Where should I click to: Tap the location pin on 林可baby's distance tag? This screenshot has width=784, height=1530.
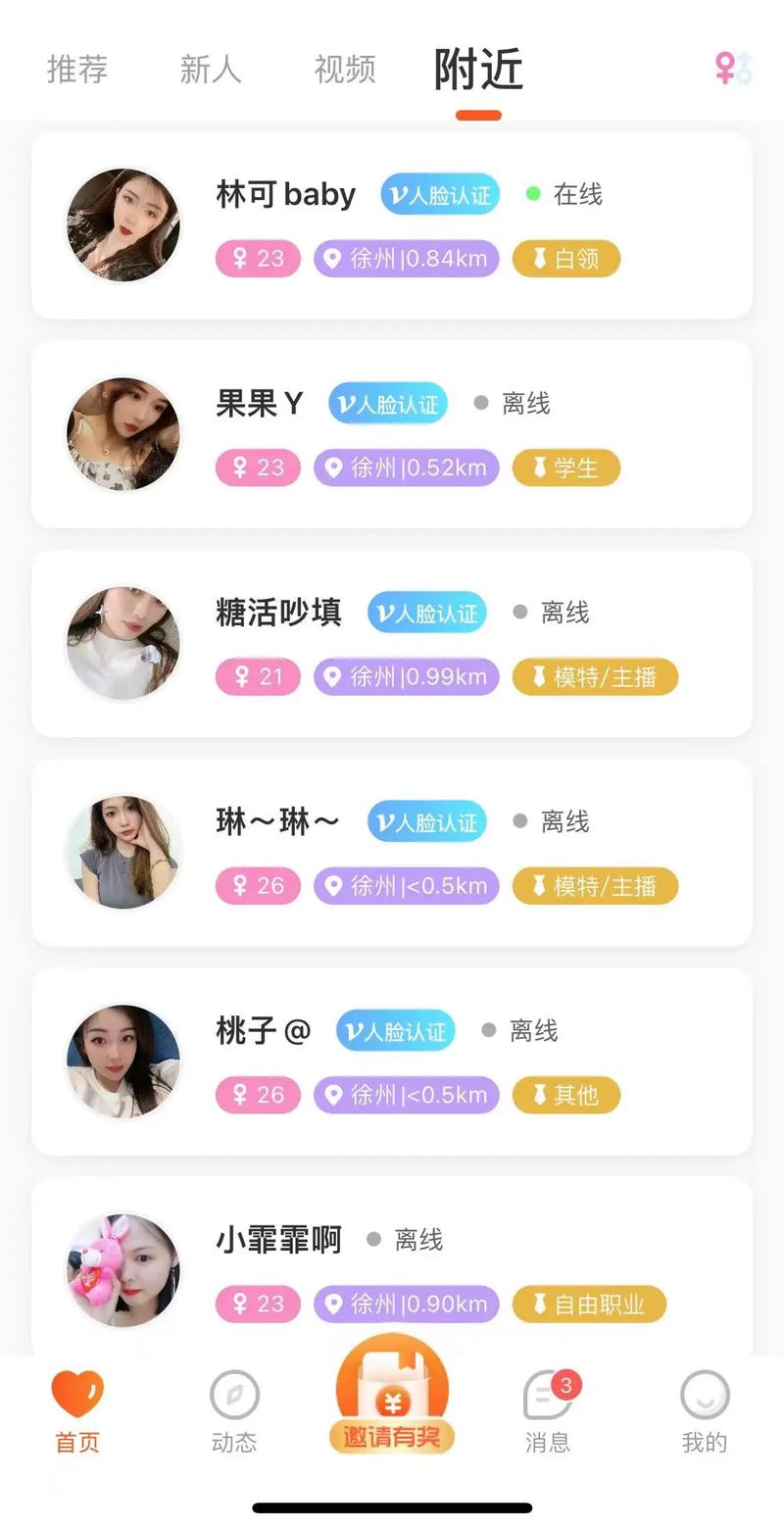(335, 259)
